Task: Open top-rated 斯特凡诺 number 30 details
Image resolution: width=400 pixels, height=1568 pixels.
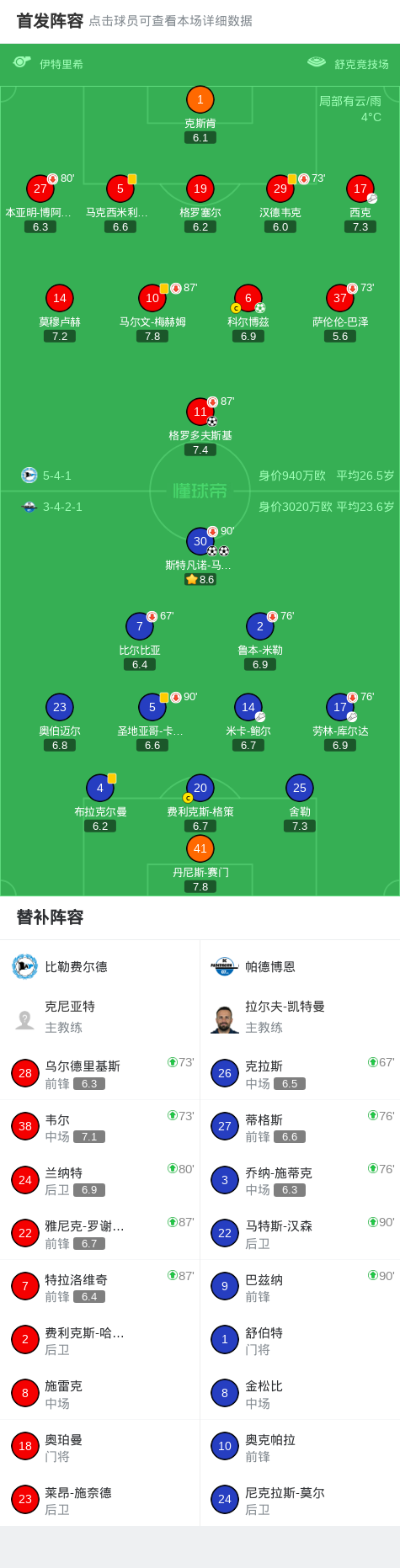Action: point(200,542)
